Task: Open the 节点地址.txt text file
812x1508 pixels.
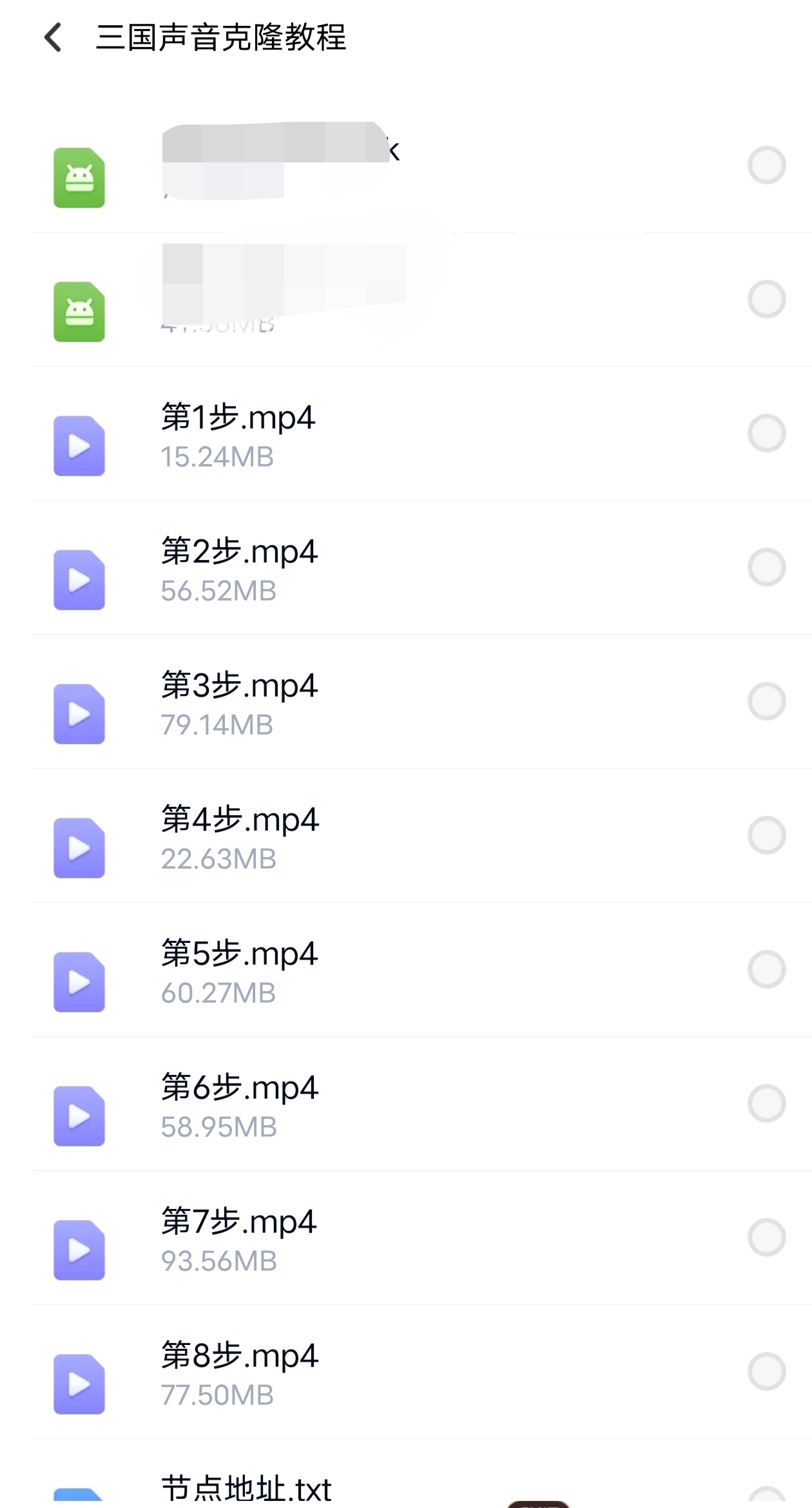Action: 246,1489
